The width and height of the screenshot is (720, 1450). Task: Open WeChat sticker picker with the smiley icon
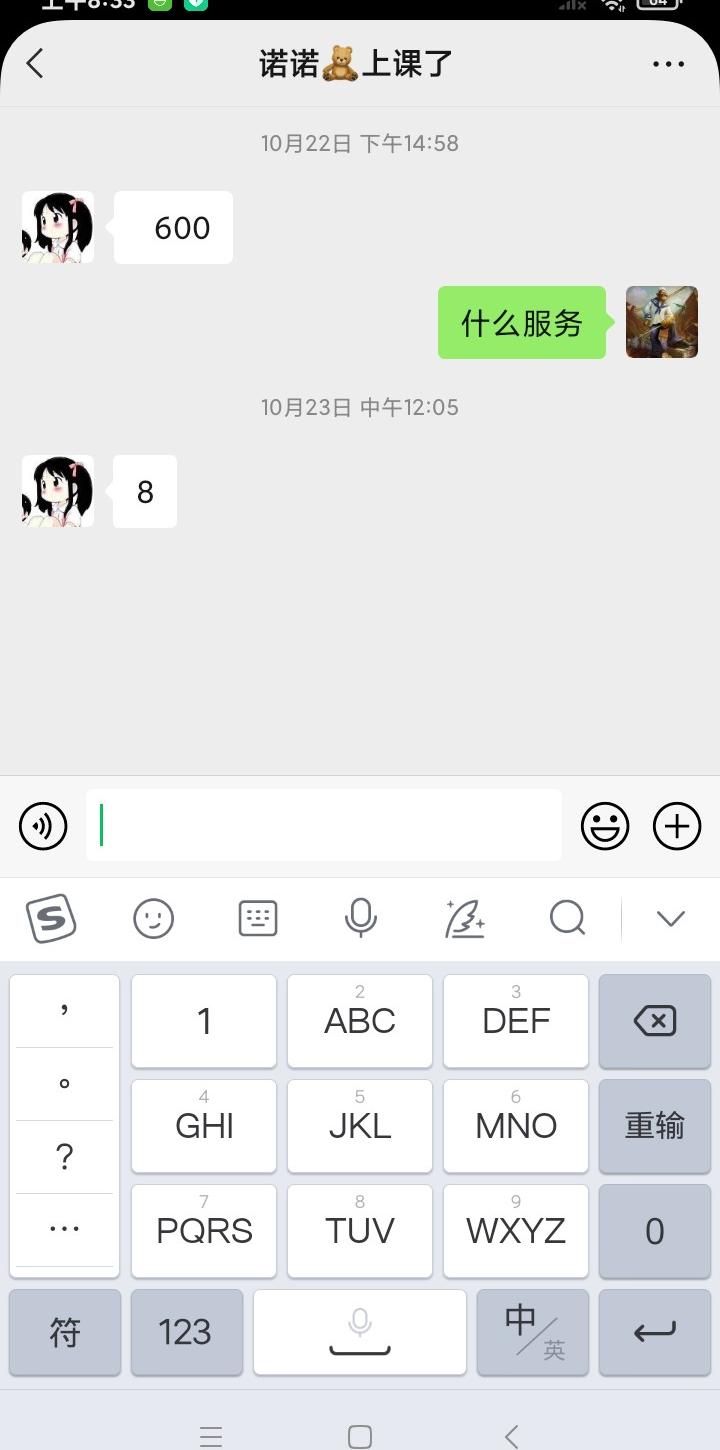605,826
